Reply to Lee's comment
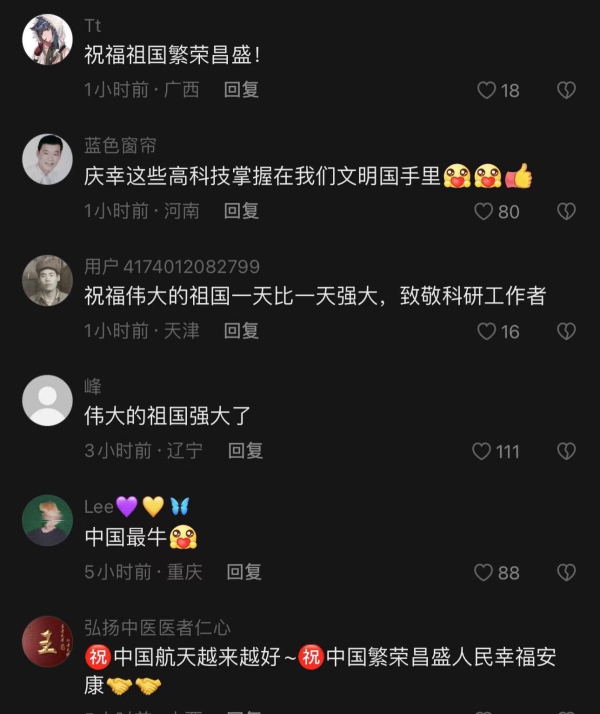 244,572
